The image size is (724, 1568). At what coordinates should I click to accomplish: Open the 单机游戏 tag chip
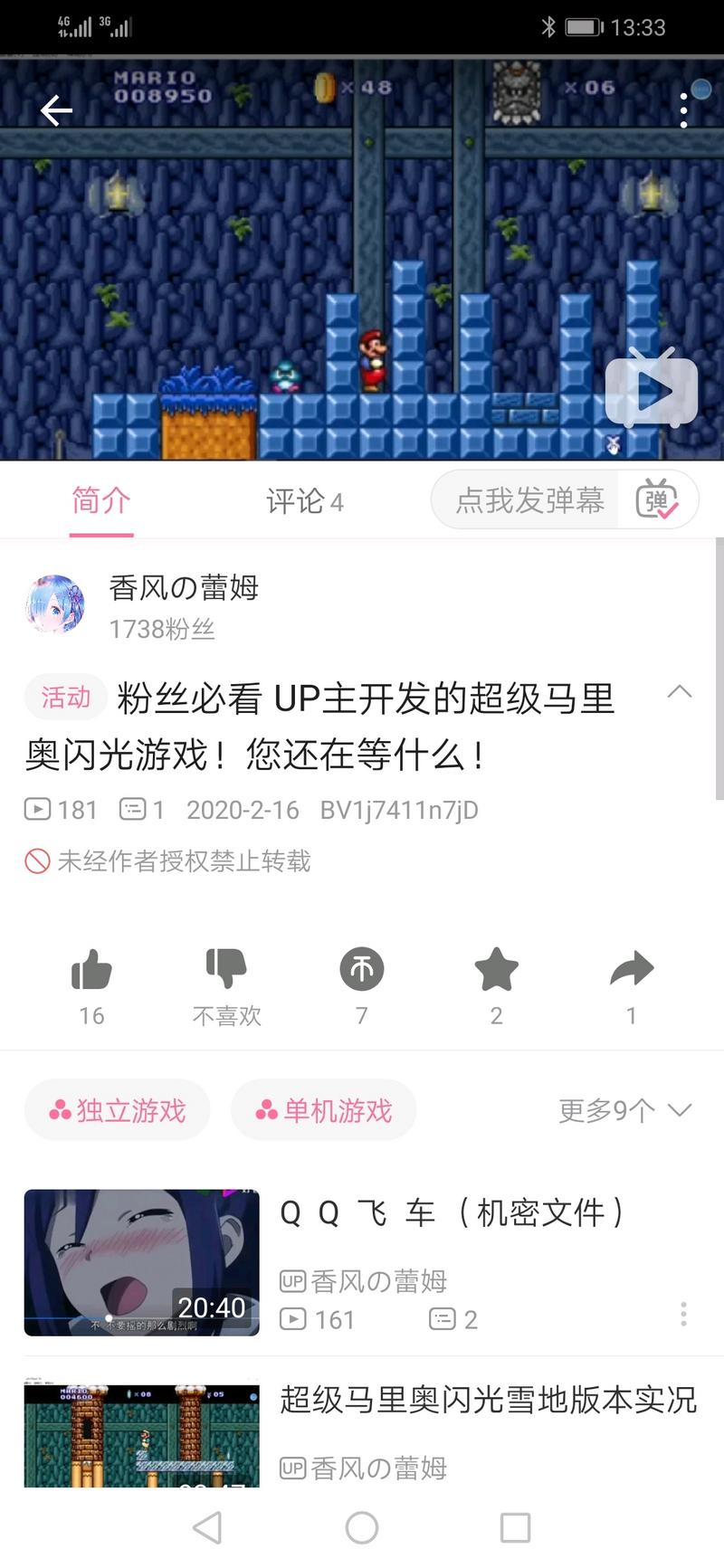tap(324, 1110)
